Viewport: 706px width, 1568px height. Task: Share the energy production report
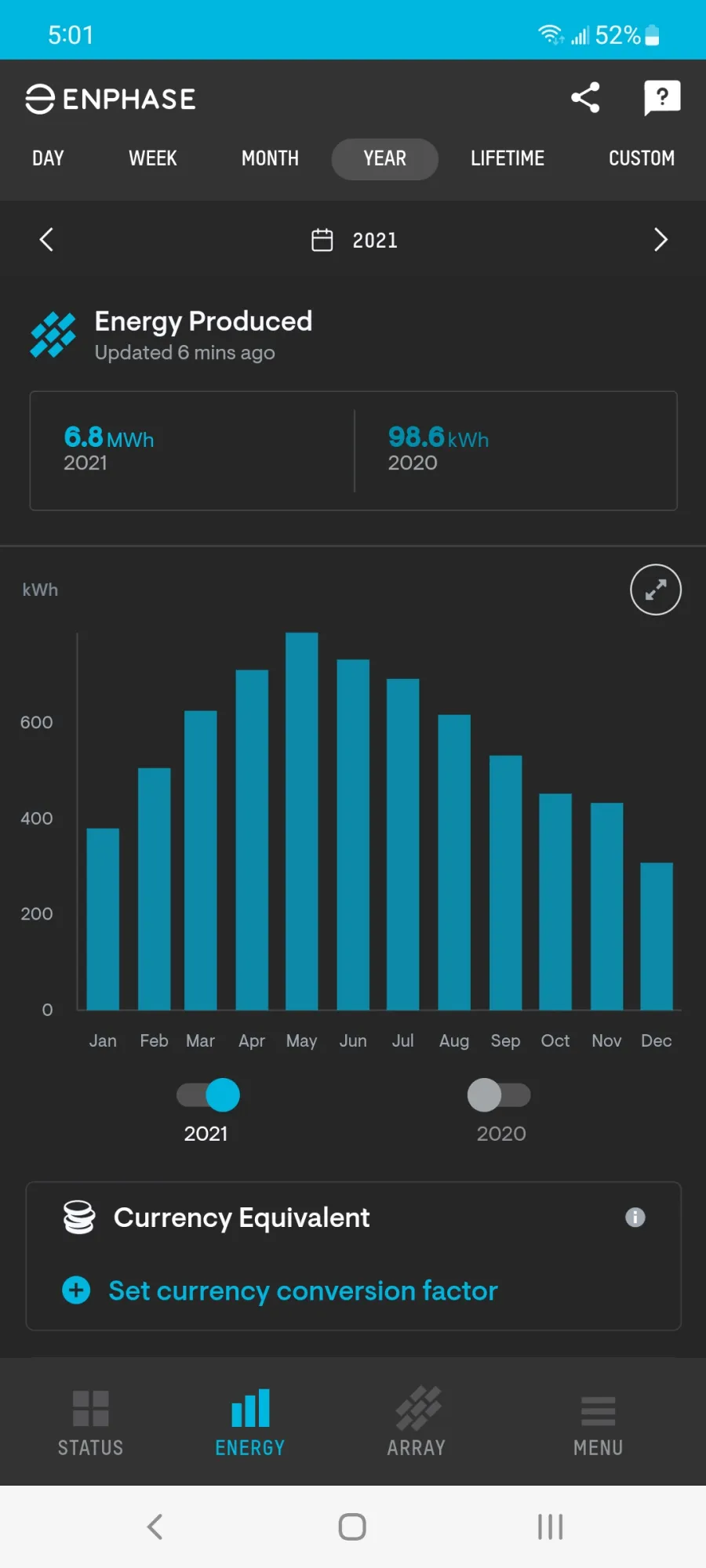pyautogui.click(x=585, y=98)
